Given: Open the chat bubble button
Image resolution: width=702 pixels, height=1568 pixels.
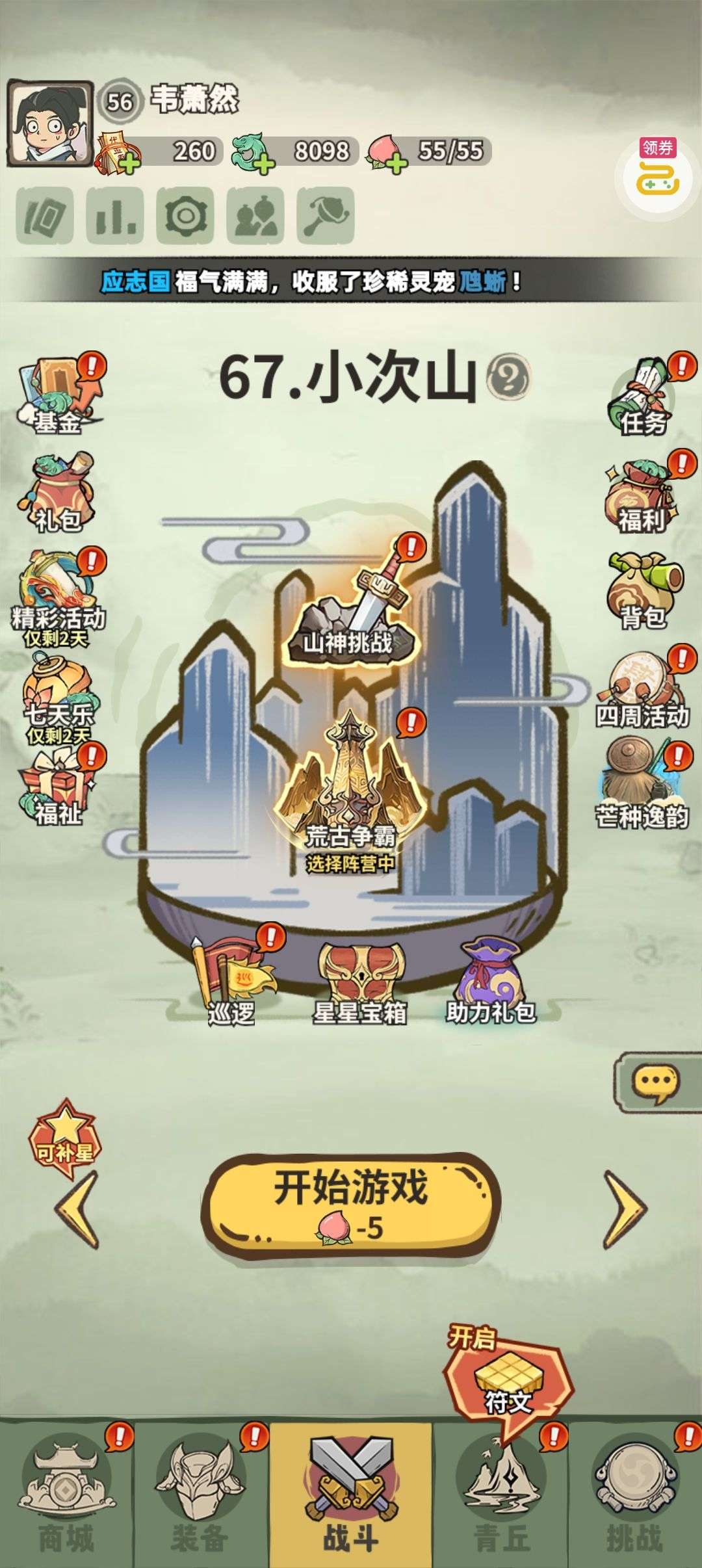Looking at the screenshot, I should coord(656,1084).
